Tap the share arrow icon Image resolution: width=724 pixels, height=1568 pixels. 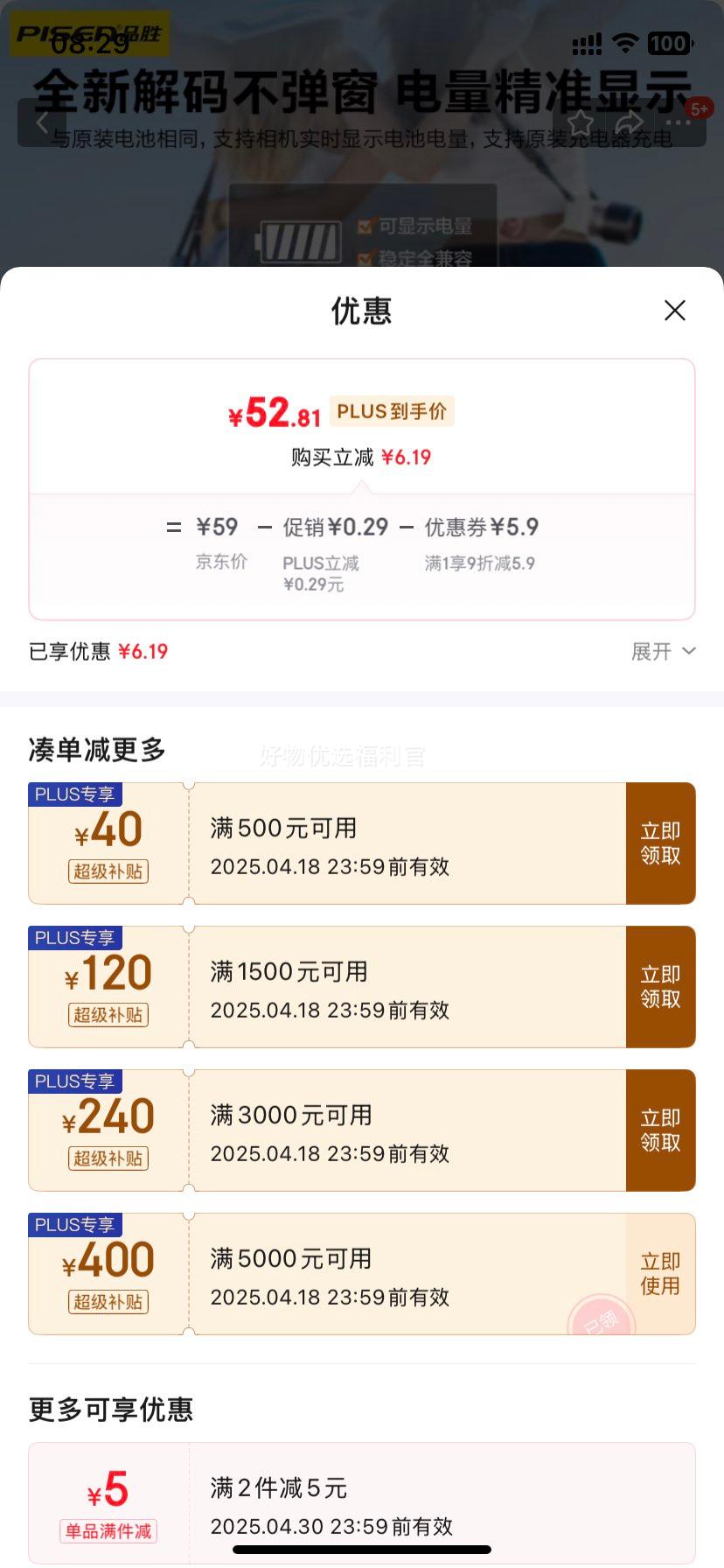click(x=628, y=123)
